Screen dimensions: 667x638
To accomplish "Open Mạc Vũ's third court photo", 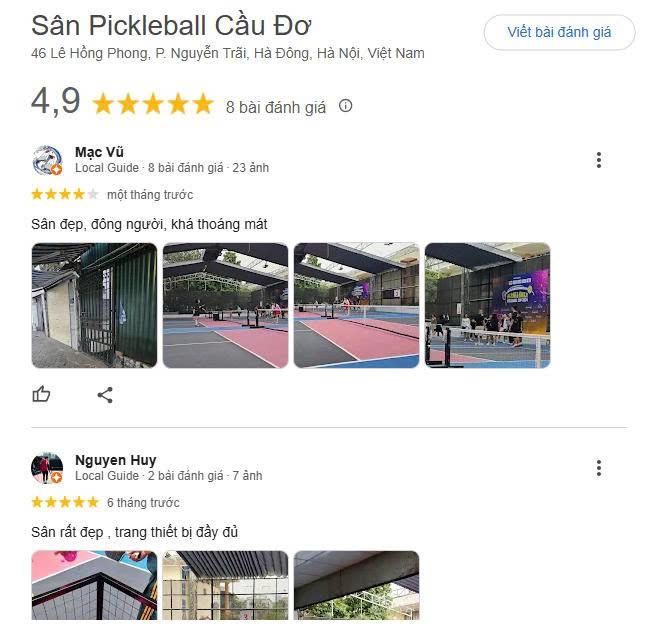I will 356,305.
